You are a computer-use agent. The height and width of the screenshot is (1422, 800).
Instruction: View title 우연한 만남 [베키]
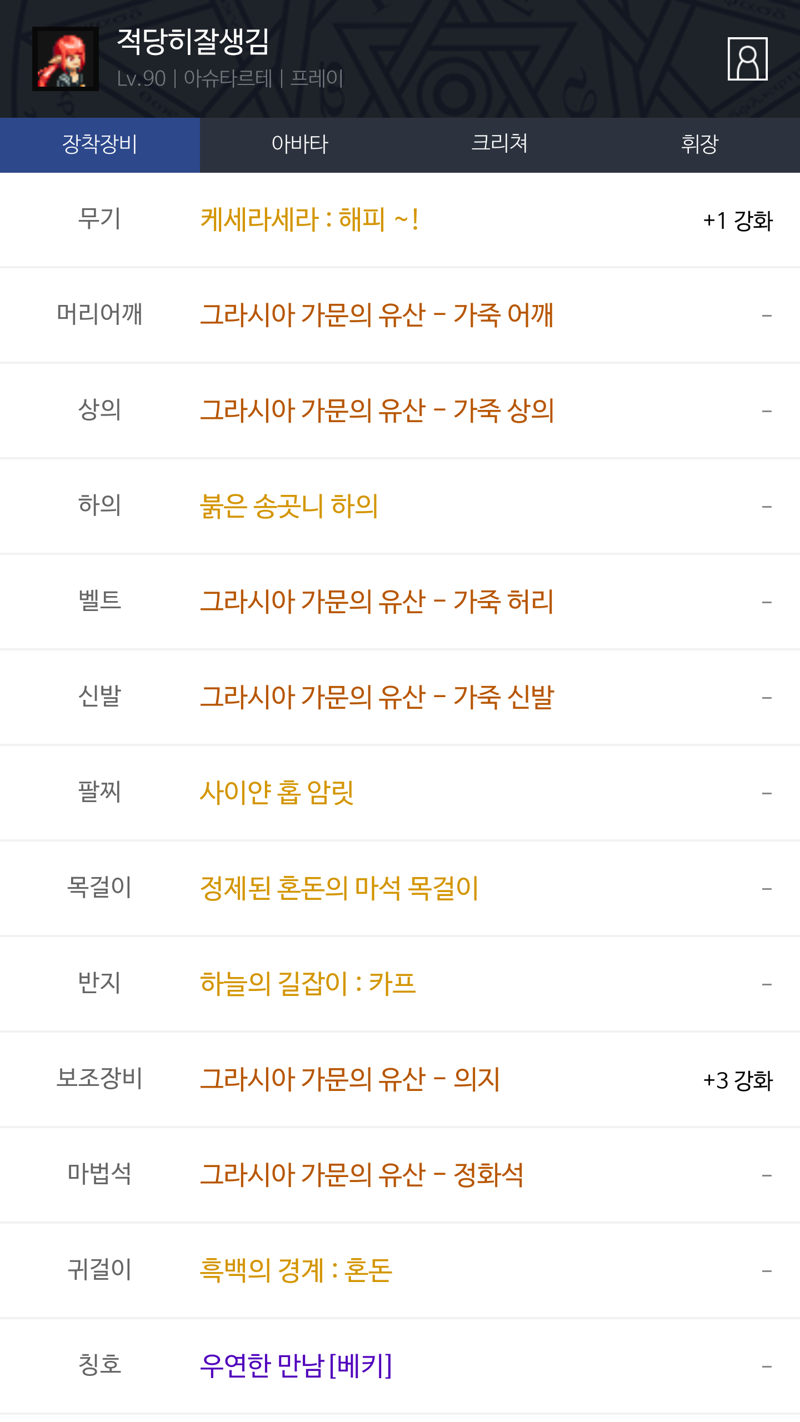[x=296, y=1365]
